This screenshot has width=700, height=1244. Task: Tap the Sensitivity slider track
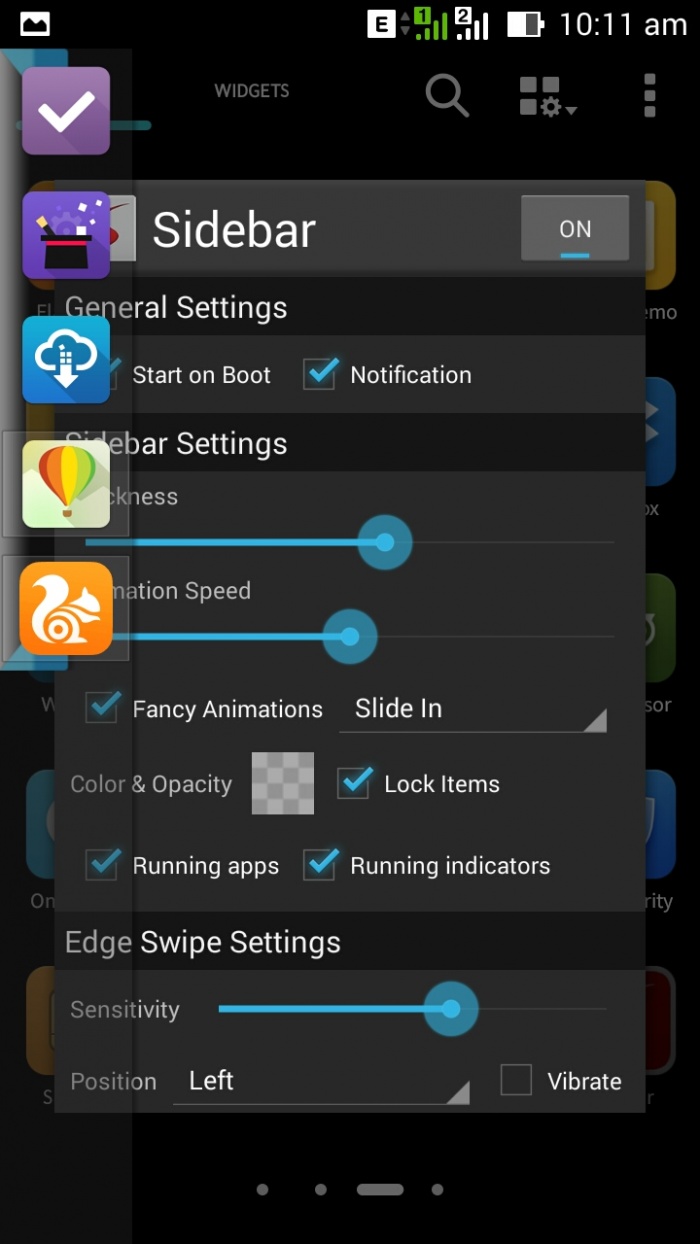pyautogui.click(x=530, y=1009)
